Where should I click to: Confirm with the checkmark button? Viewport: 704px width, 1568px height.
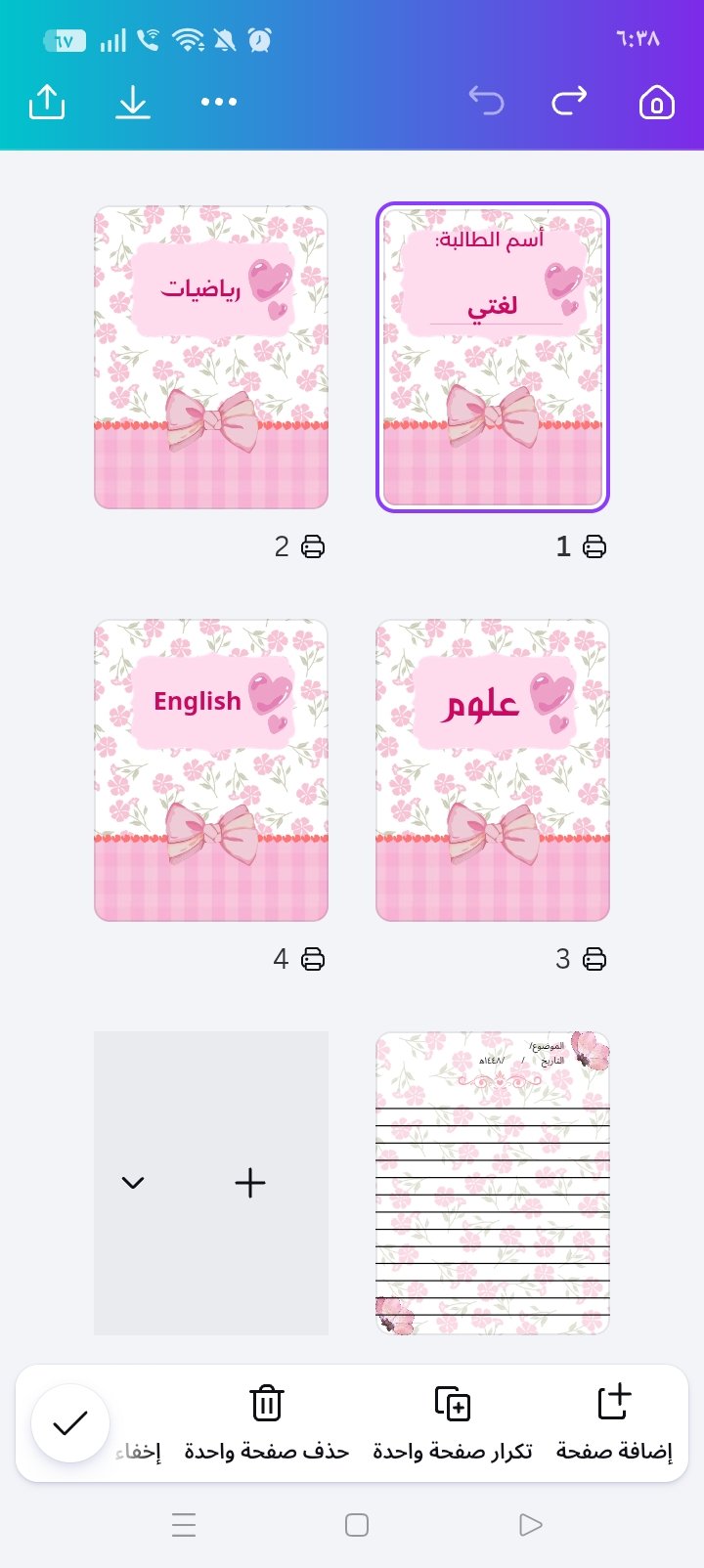70,1423
